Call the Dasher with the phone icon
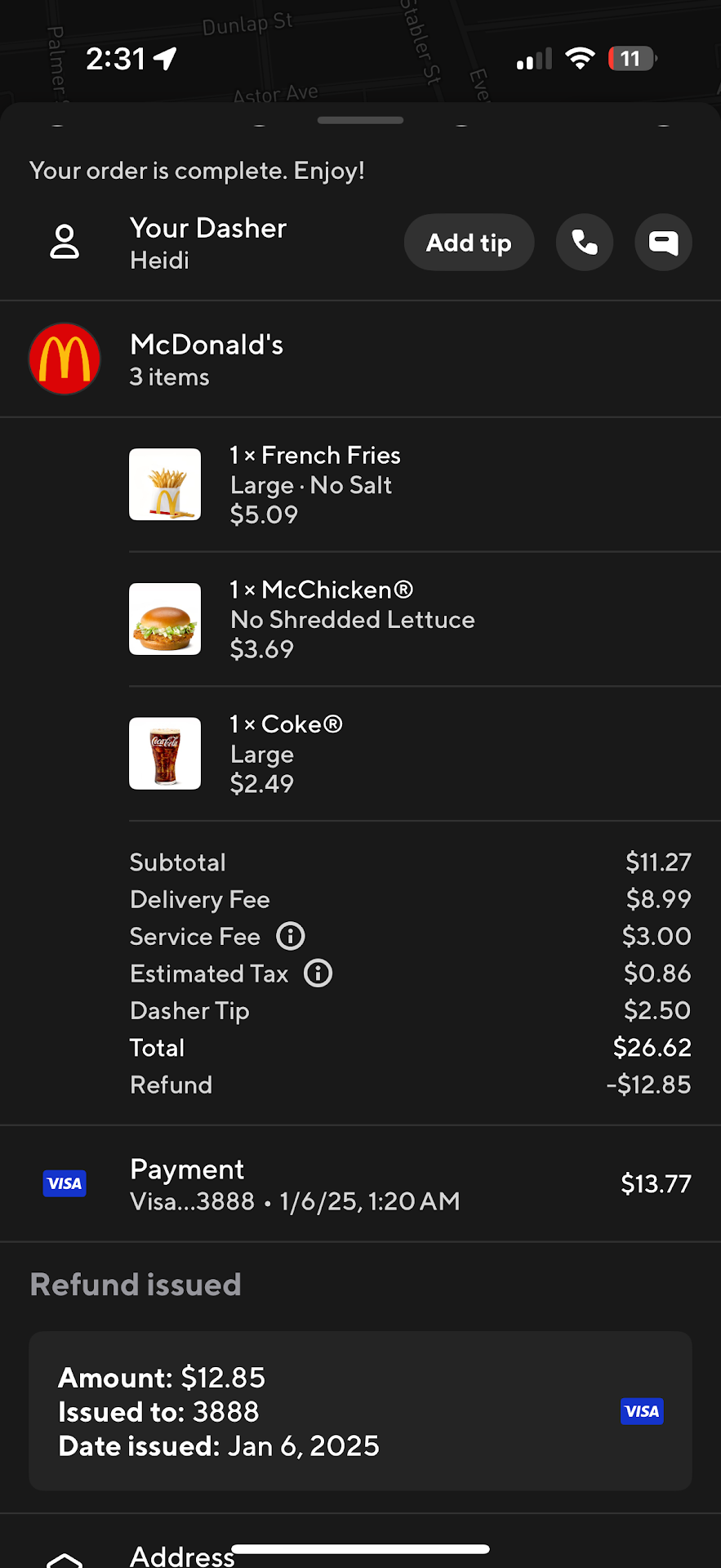 585,243
